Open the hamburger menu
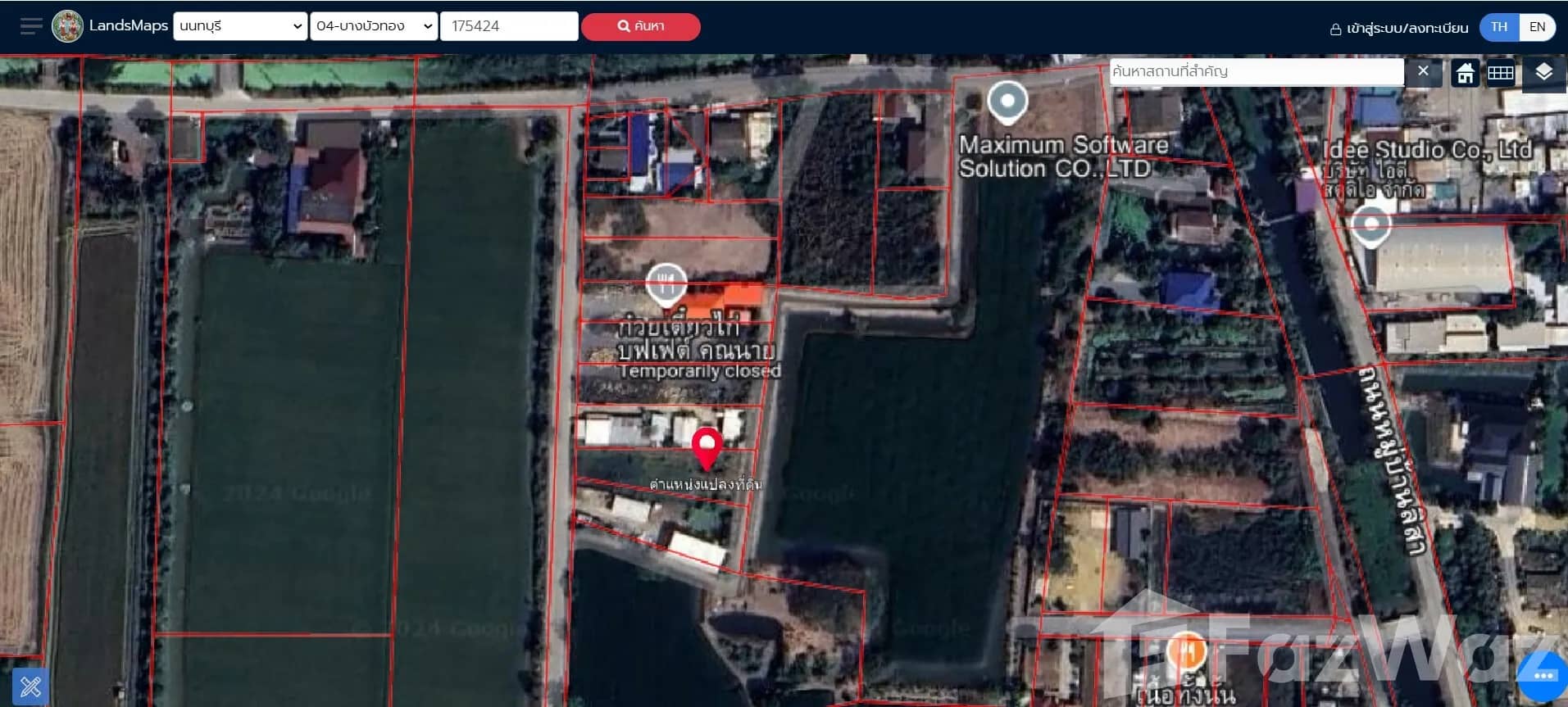 pos(31,26)
